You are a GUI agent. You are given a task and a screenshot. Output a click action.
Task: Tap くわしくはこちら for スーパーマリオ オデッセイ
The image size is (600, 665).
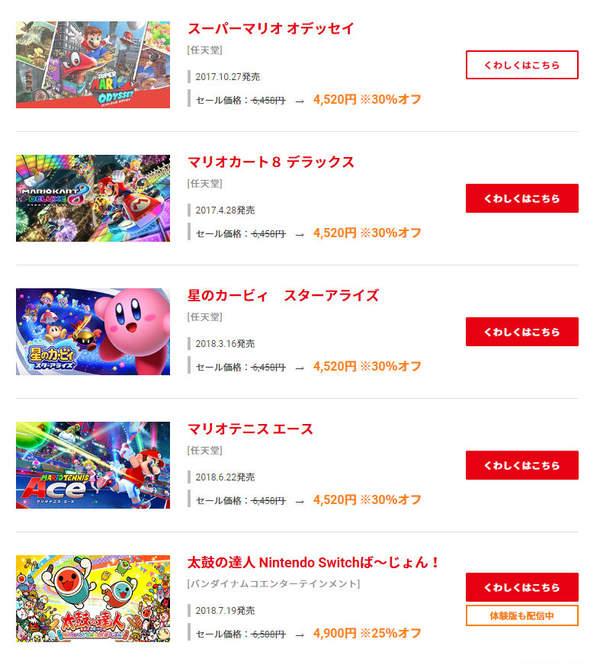pos(522,65)
